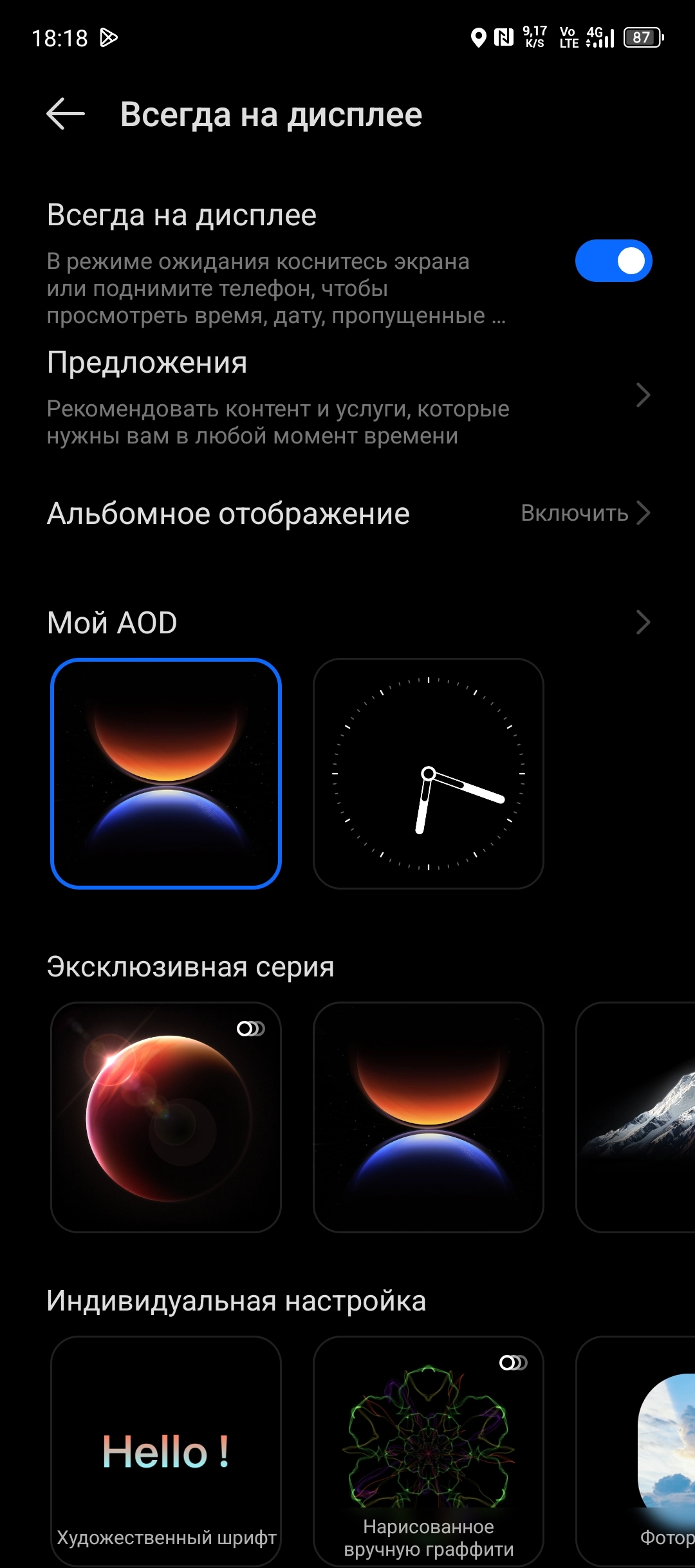Open Нарисованное вручную граффити option
695x1568 pixels.
tap(429, 1451)
